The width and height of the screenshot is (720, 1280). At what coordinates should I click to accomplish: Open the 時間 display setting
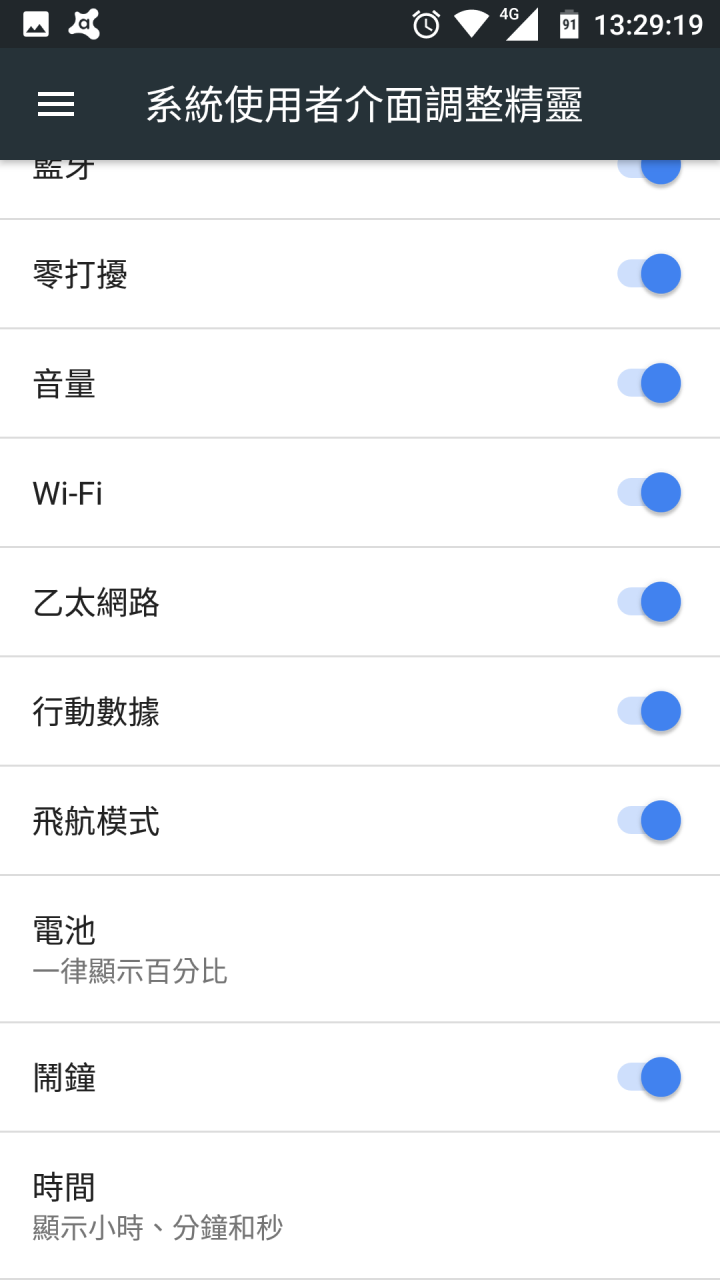click(360, 1206)
